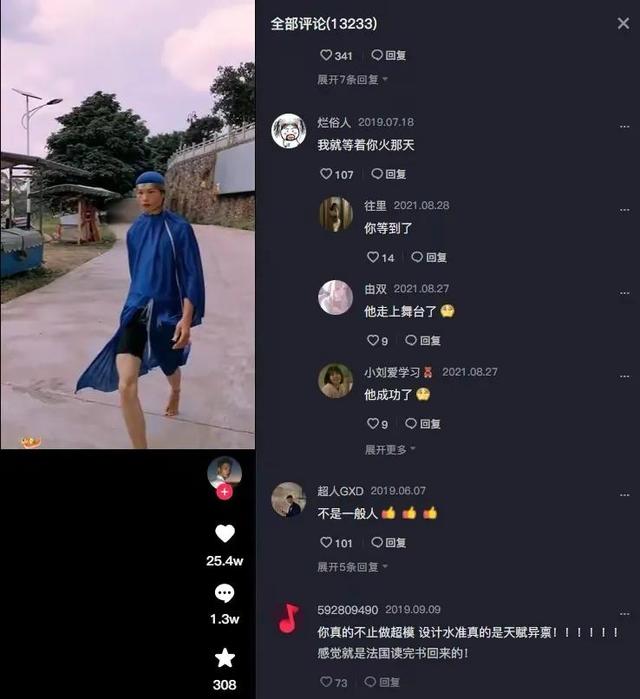Reply to 超人GXD's comment
The image size is (640, 699).
(x=389, y=543)
